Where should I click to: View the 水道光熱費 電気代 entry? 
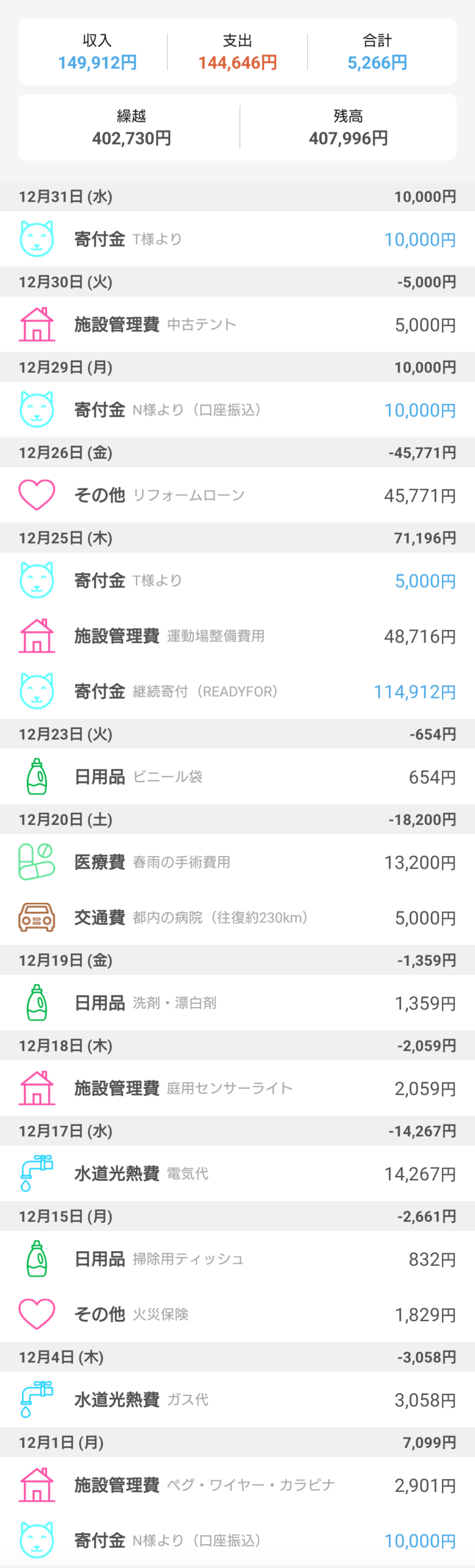pos(238,1174)
